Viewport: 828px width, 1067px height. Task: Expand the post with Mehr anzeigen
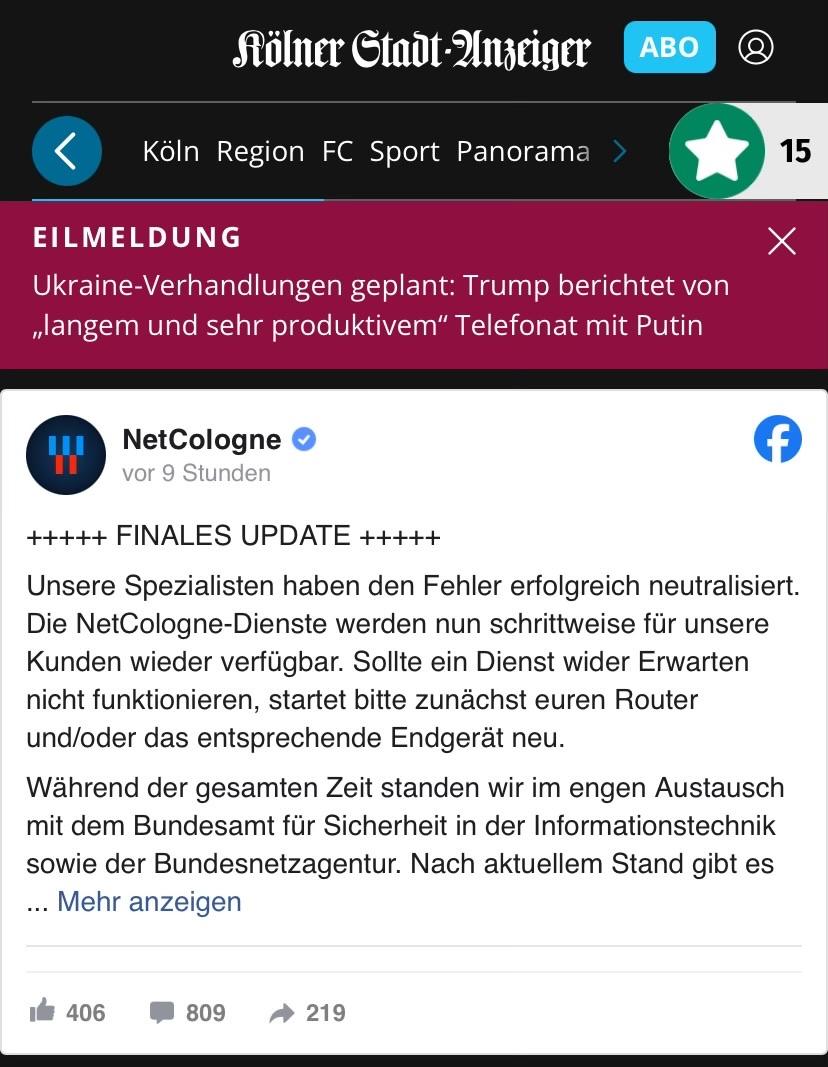149,902
